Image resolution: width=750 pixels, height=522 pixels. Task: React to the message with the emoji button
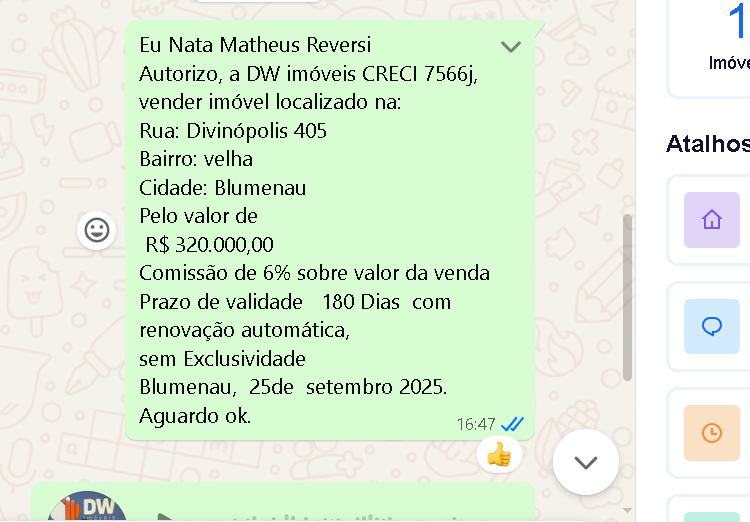click(97, 231)
